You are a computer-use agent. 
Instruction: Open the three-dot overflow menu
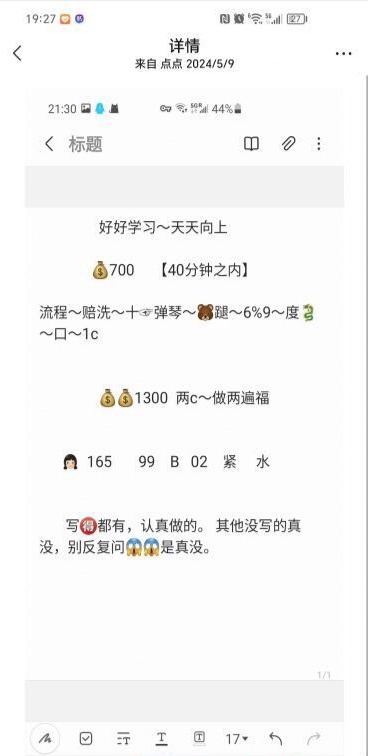tap(343, 54)
